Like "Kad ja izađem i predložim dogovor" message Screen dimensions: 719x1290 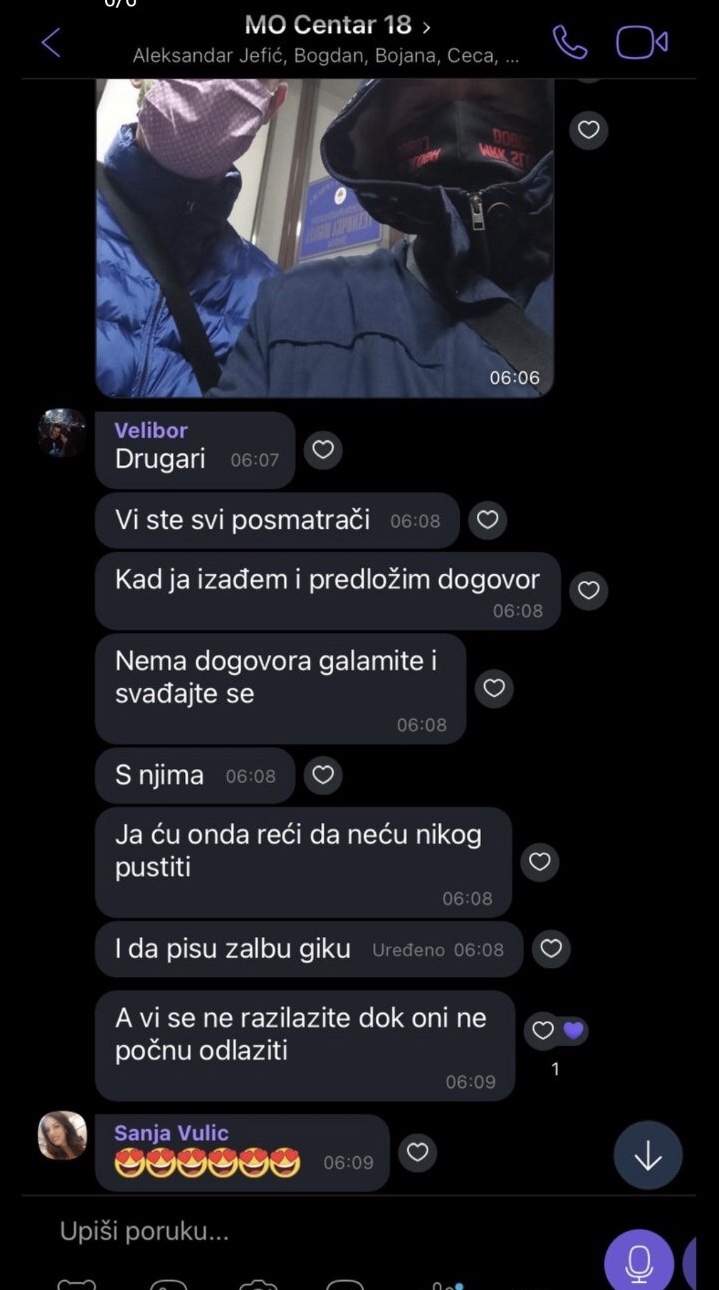[589, 590]
